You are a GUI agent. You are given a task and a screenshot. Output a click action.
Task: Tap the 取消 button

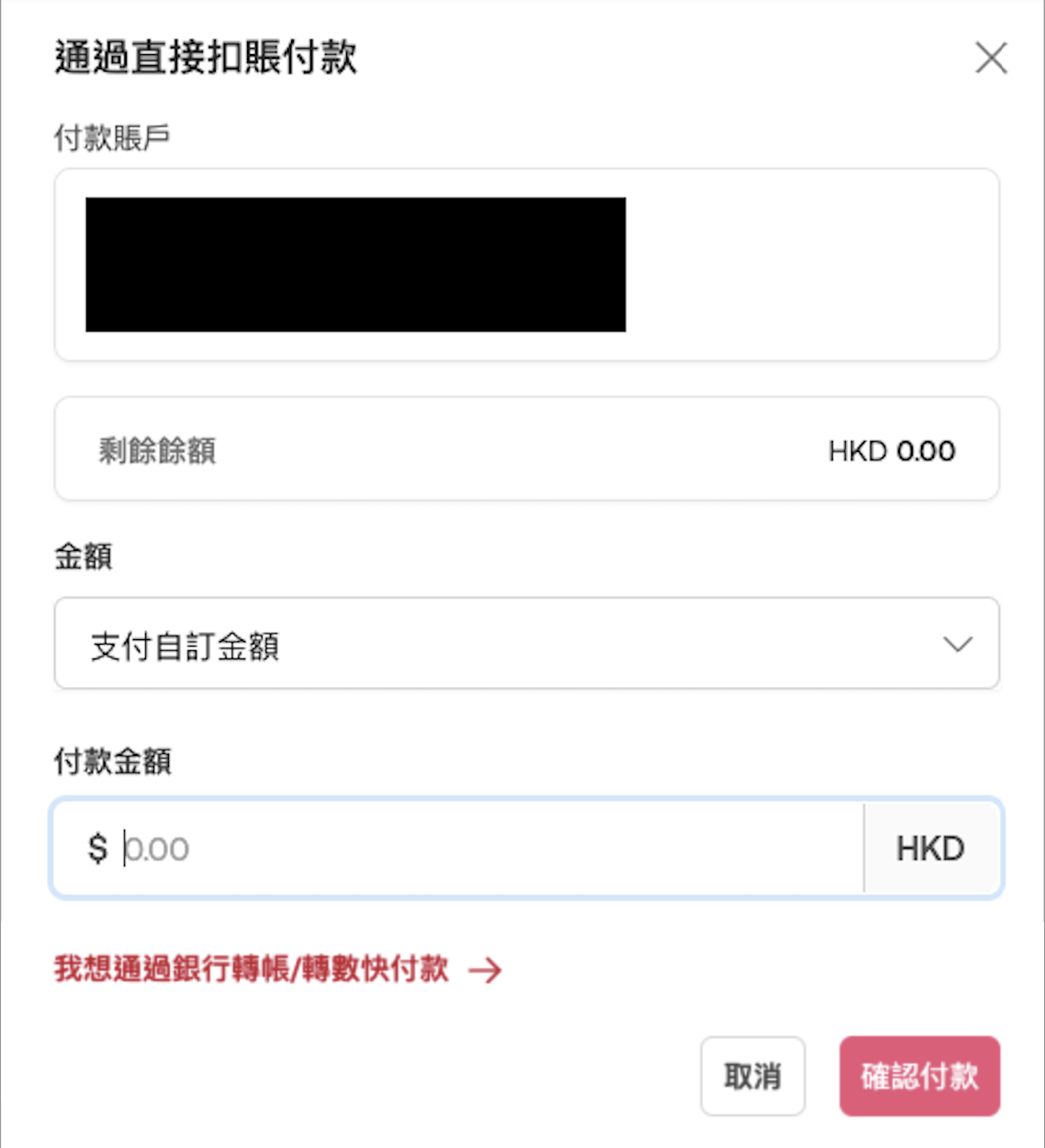[752, 1076]
